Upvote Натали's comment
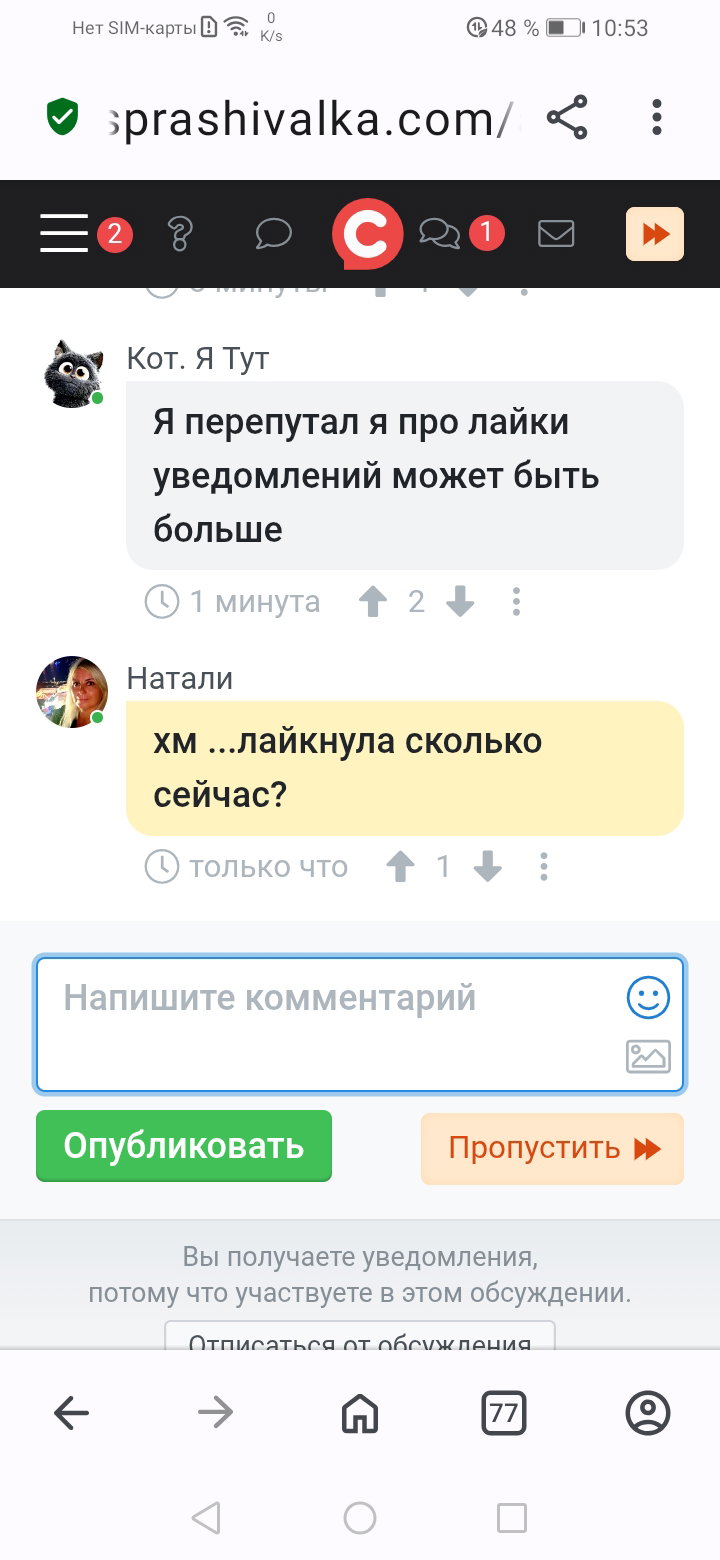This screenshot has height=1560, width=720. tap(400, 867)
